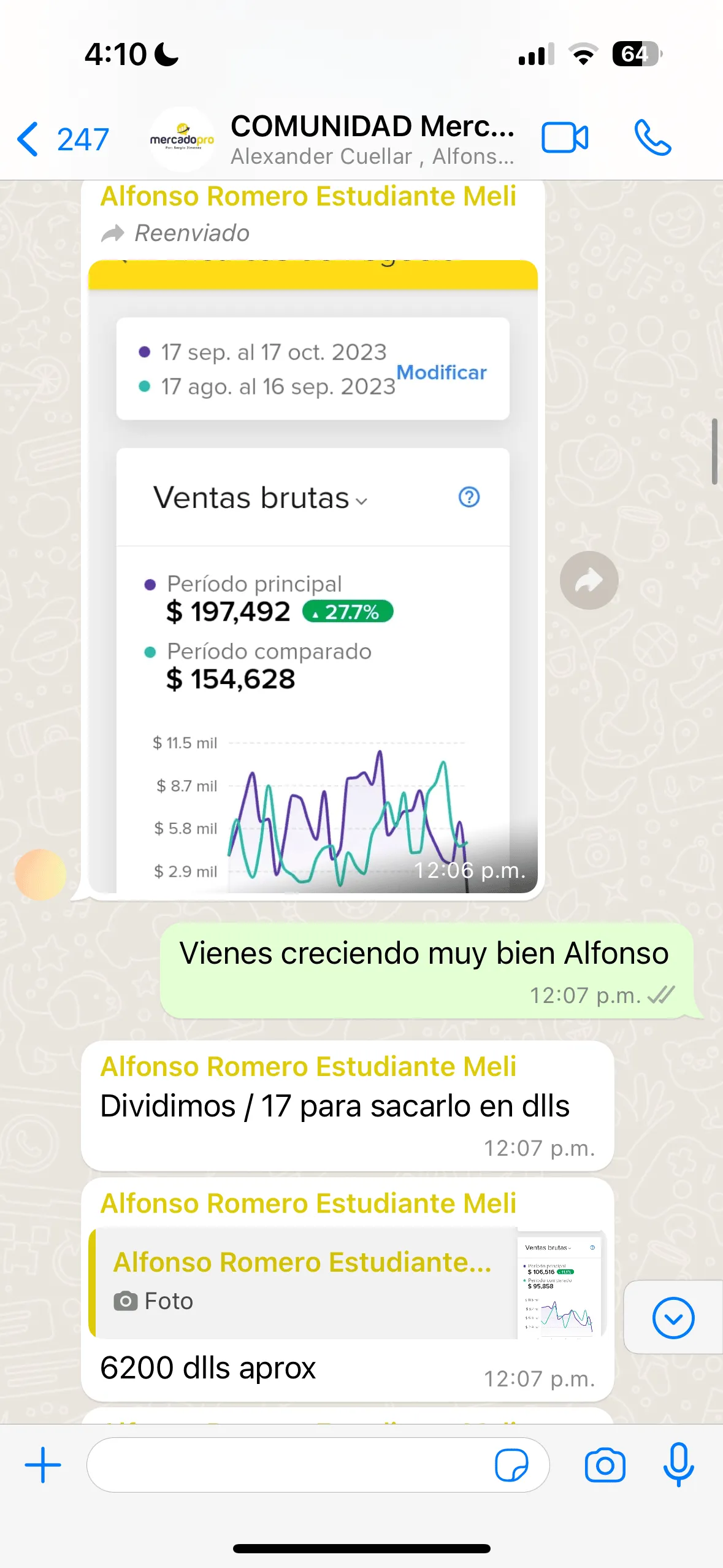Go back to the chats list
Screen dimensions: 723x1568
coord(61,139)
